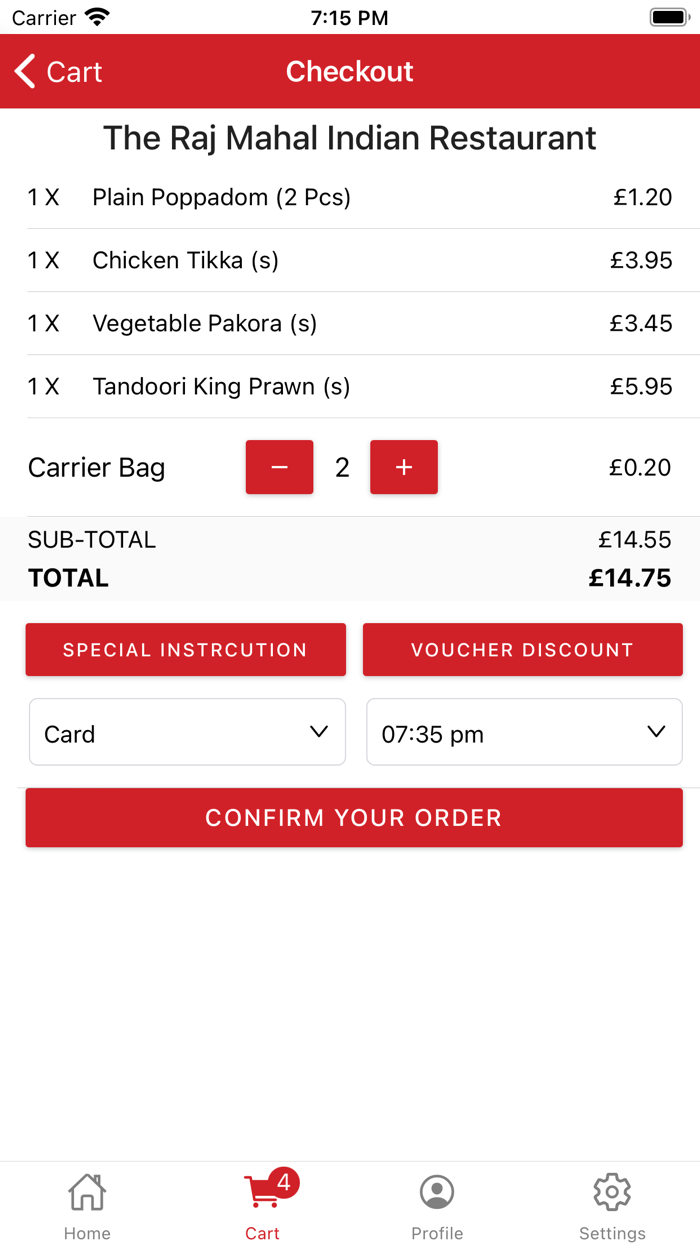Apply a voucher discount
The height and width of the screenshot is (1244, 700).
click(x=522, y=650)
